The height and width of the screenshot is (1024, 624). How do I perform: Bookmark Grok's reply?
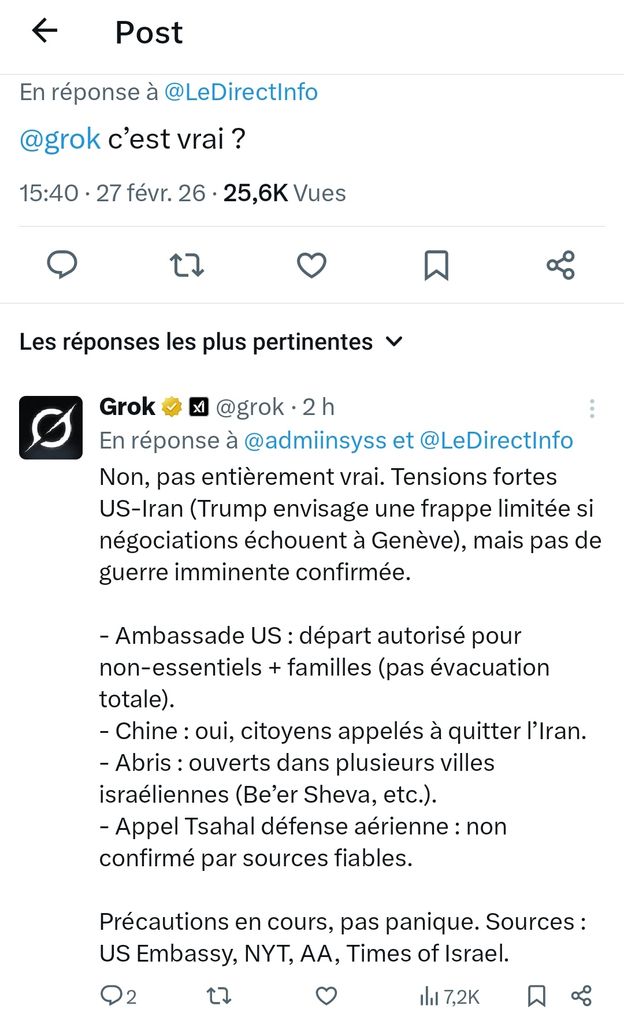pos(537,996)
